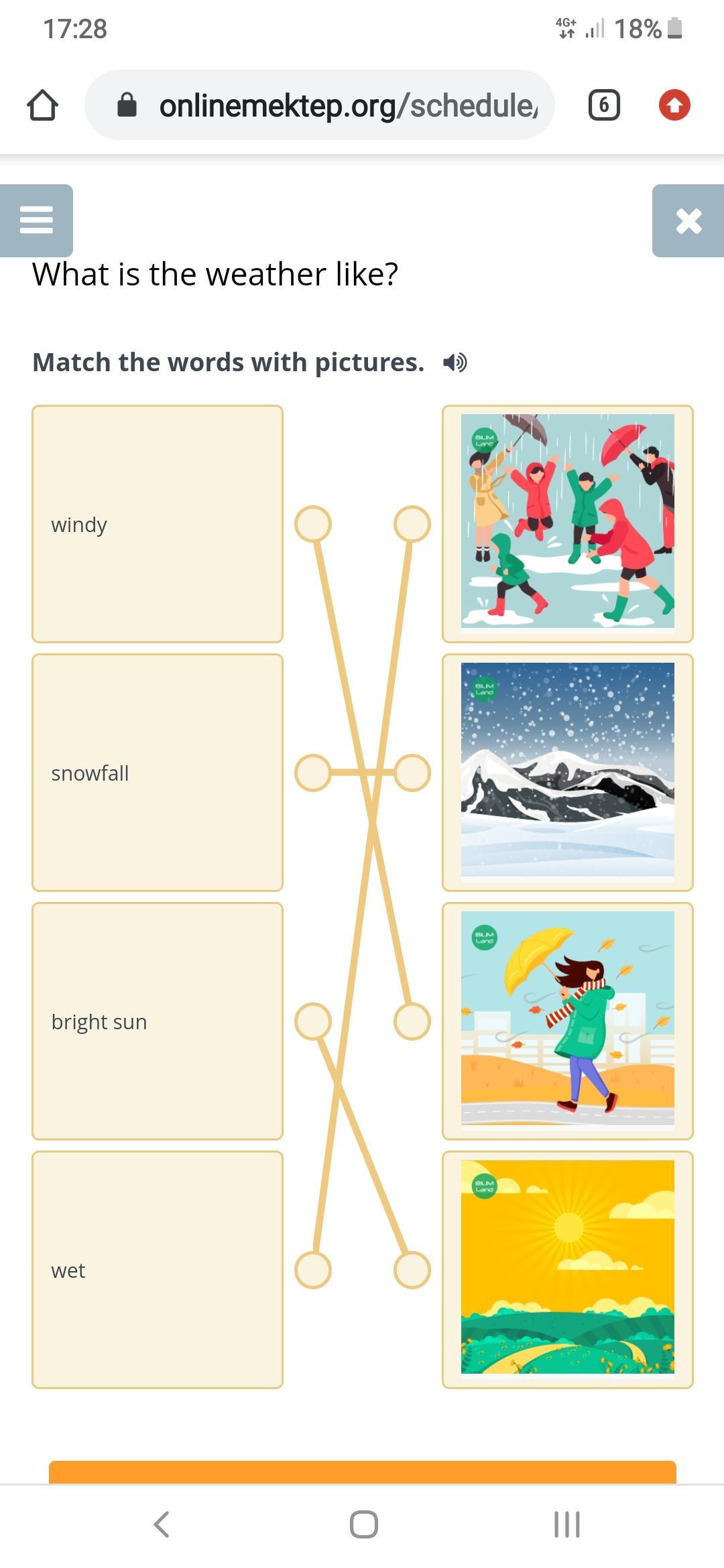This screenshot has width=724, height=1568.
Task: Tap the connector circle next to 'wet'
Action: pyautogui.click(x=313, y=1270)
